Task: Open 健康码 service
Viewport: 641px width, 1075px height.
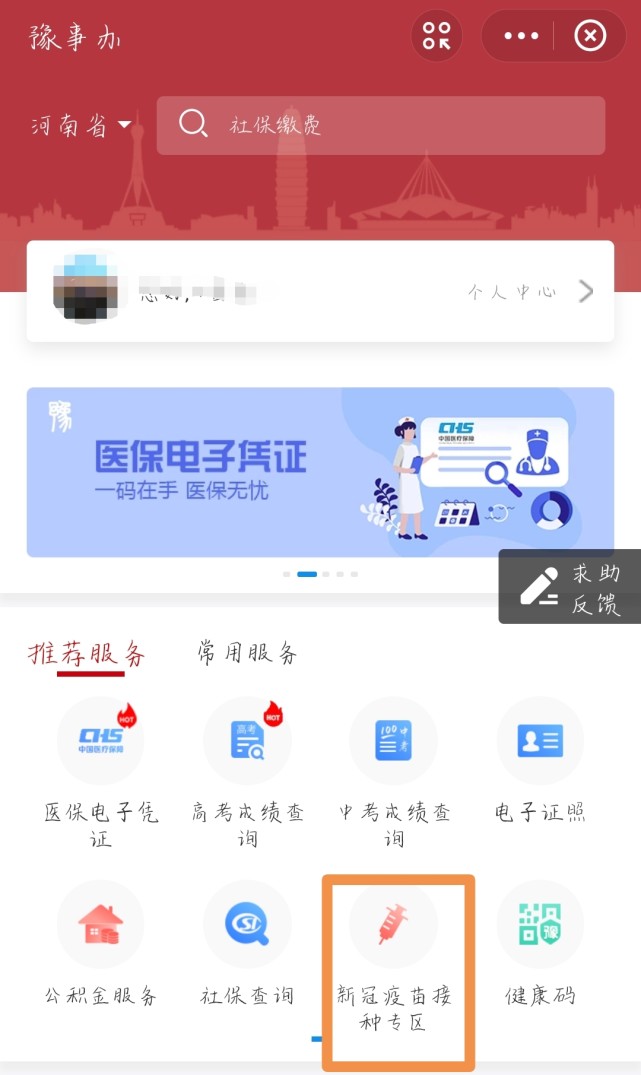Action: coord(540,944)
